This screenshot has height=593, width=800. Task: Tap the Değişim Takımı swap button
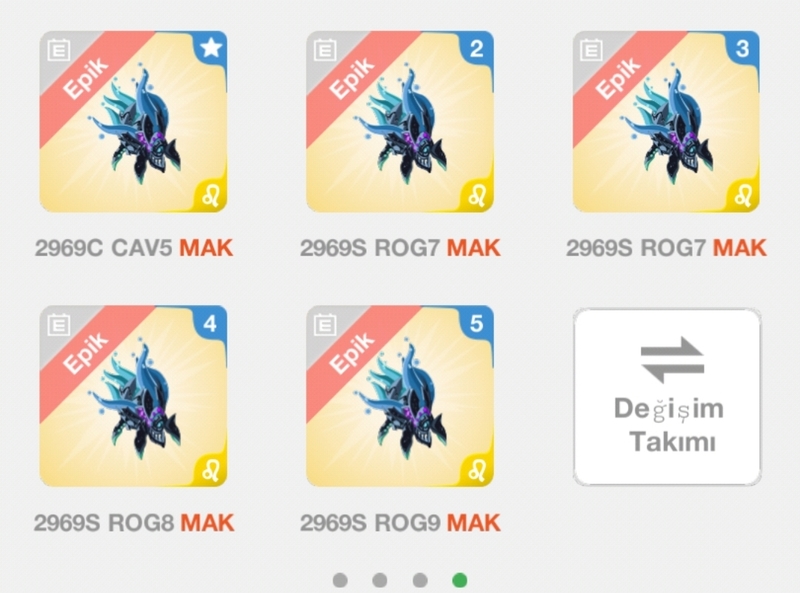point(667,397)
